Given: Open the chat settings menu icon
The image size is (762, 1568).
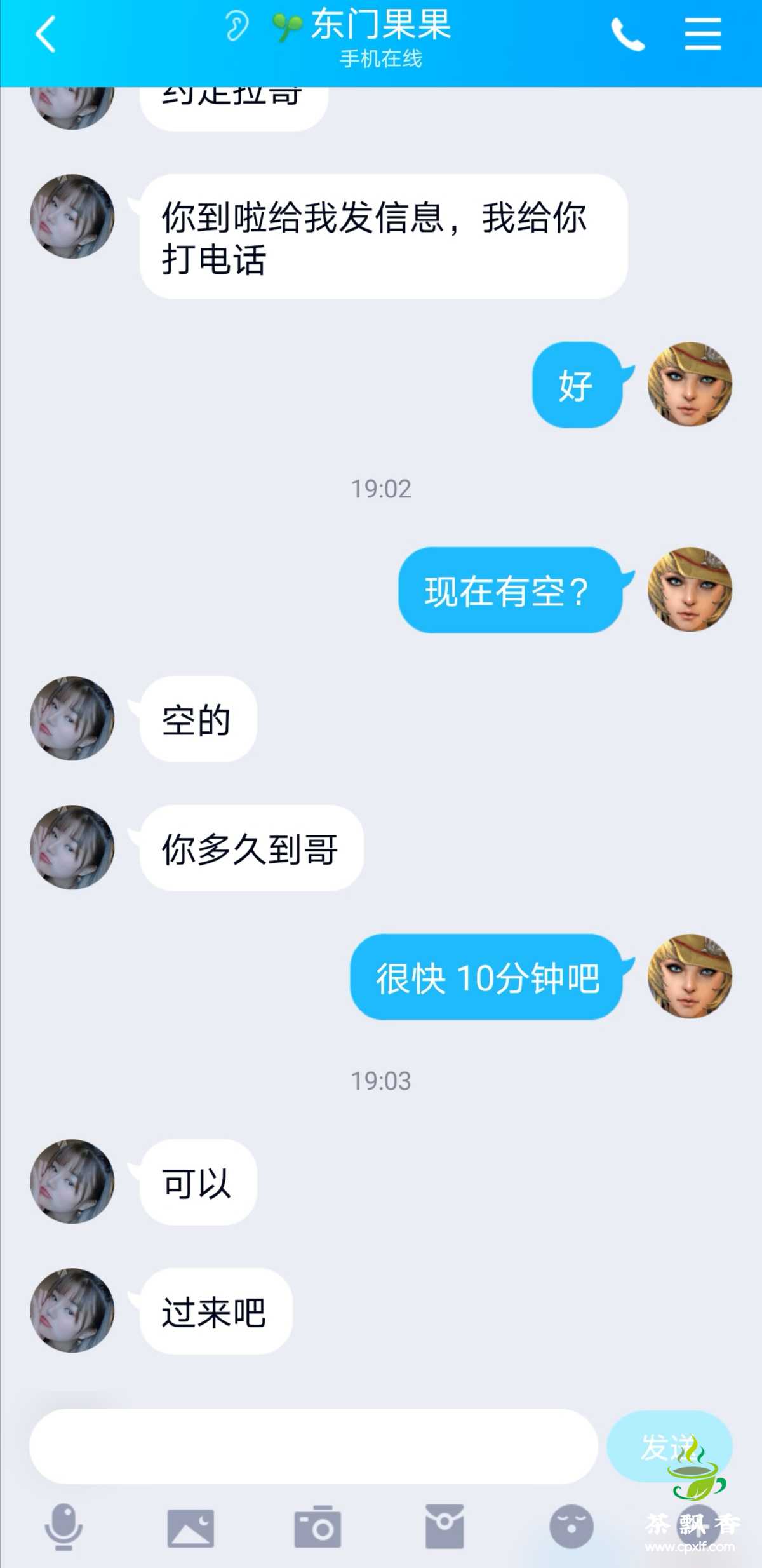Looking at the screenshot, I should click(x=703, y=34).
